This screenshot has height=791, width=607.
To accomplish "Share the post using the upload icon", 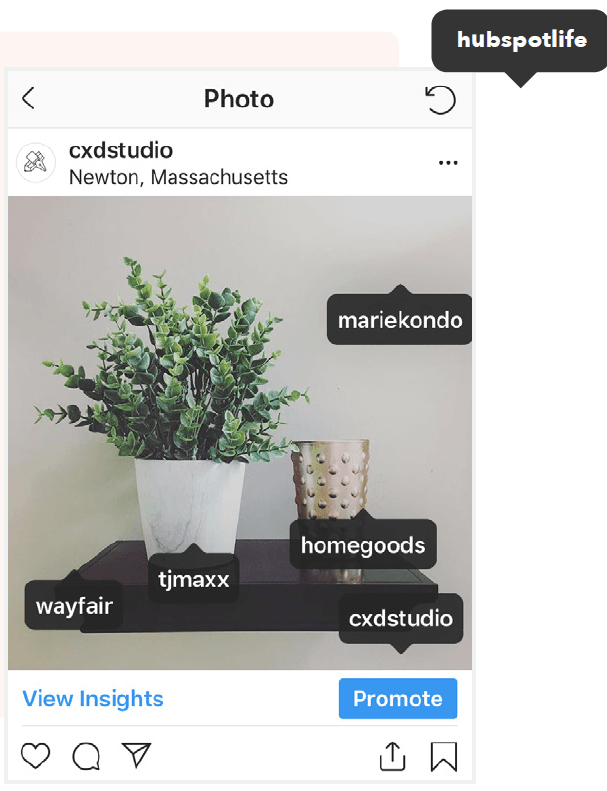I will [x=393, y=757].
